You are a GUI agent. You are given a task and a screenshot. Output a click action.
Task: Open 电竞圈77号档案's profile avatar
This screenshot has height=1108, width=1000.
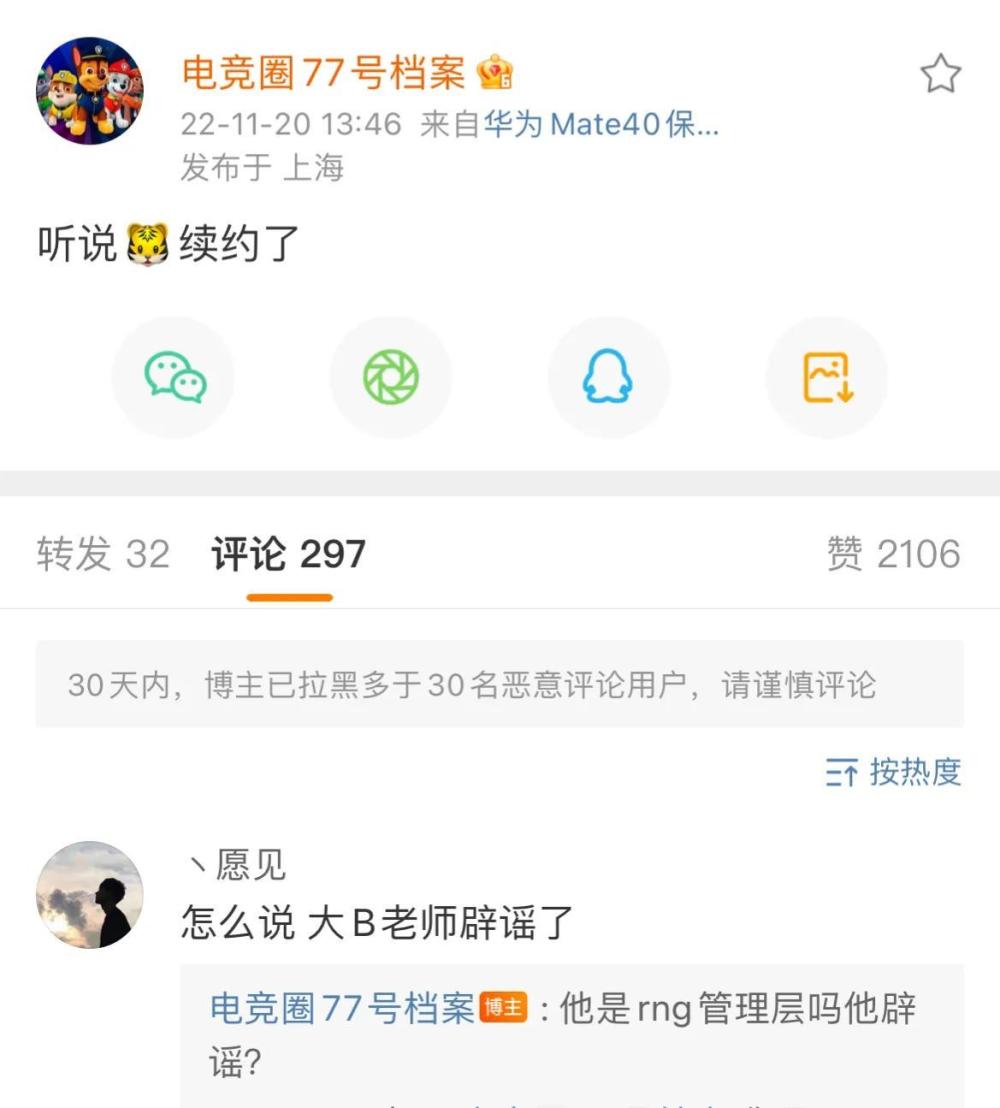88,90
